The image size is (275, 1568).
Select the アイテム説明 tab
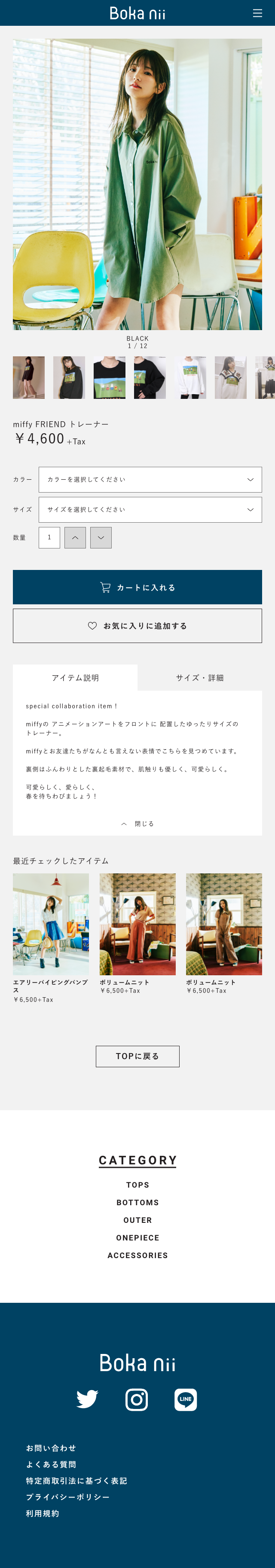[x=75, y=677]
